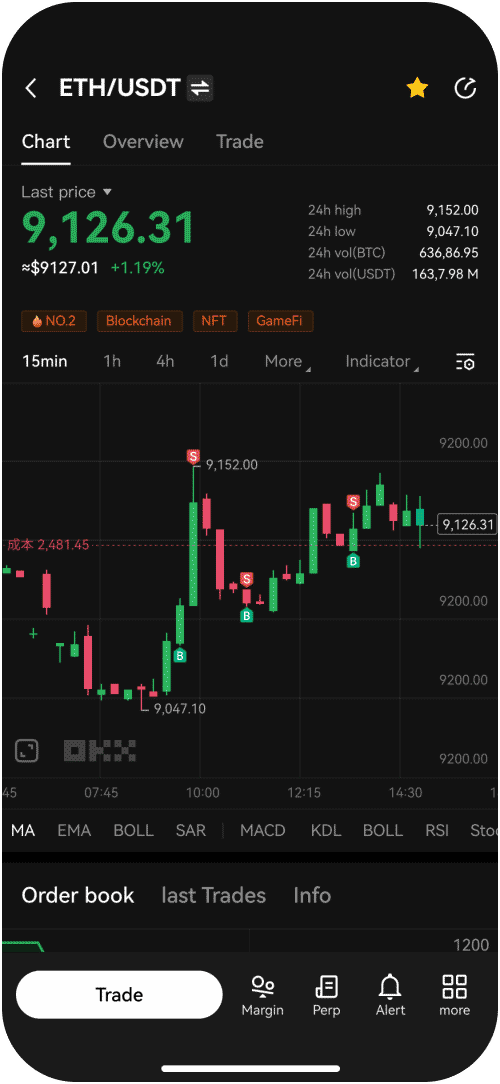Viewport: 500px width, 1084px height.
Task: Go back using the top-left arrow
Action: [x=30, y=88]
